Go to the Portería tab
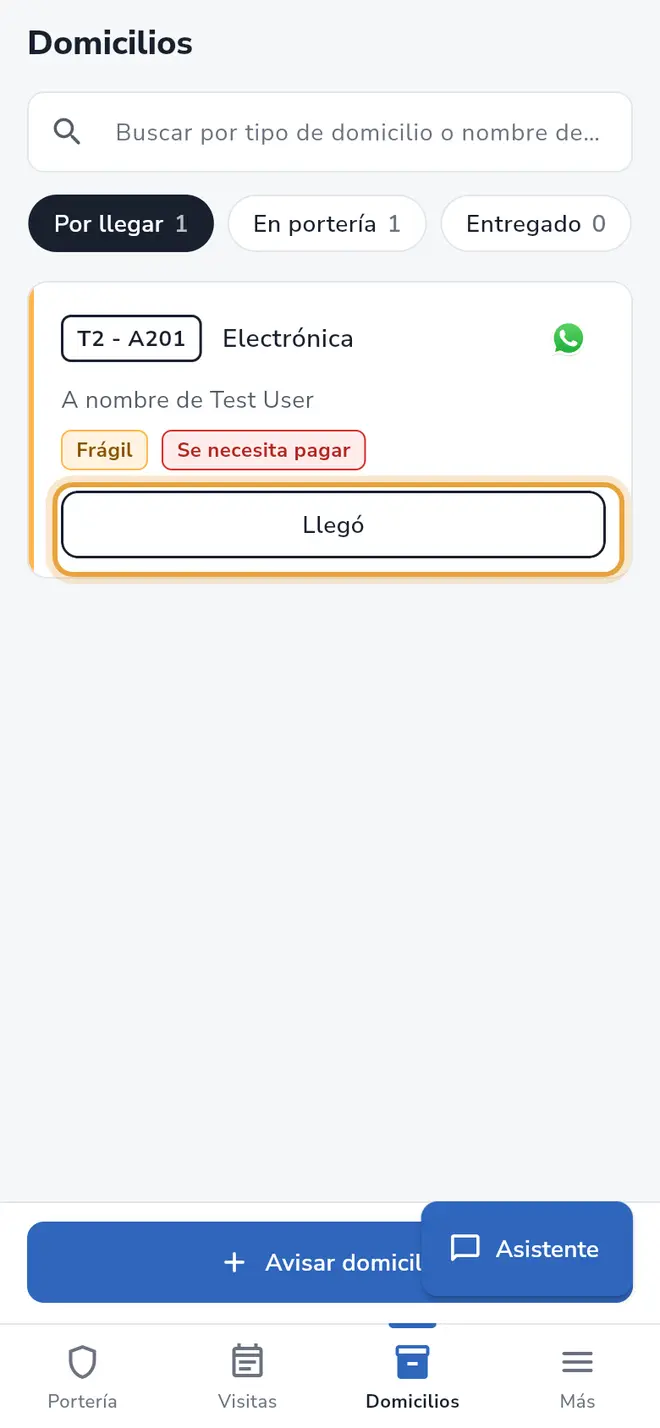660x1428 pixels. (x=82, y=1377)
